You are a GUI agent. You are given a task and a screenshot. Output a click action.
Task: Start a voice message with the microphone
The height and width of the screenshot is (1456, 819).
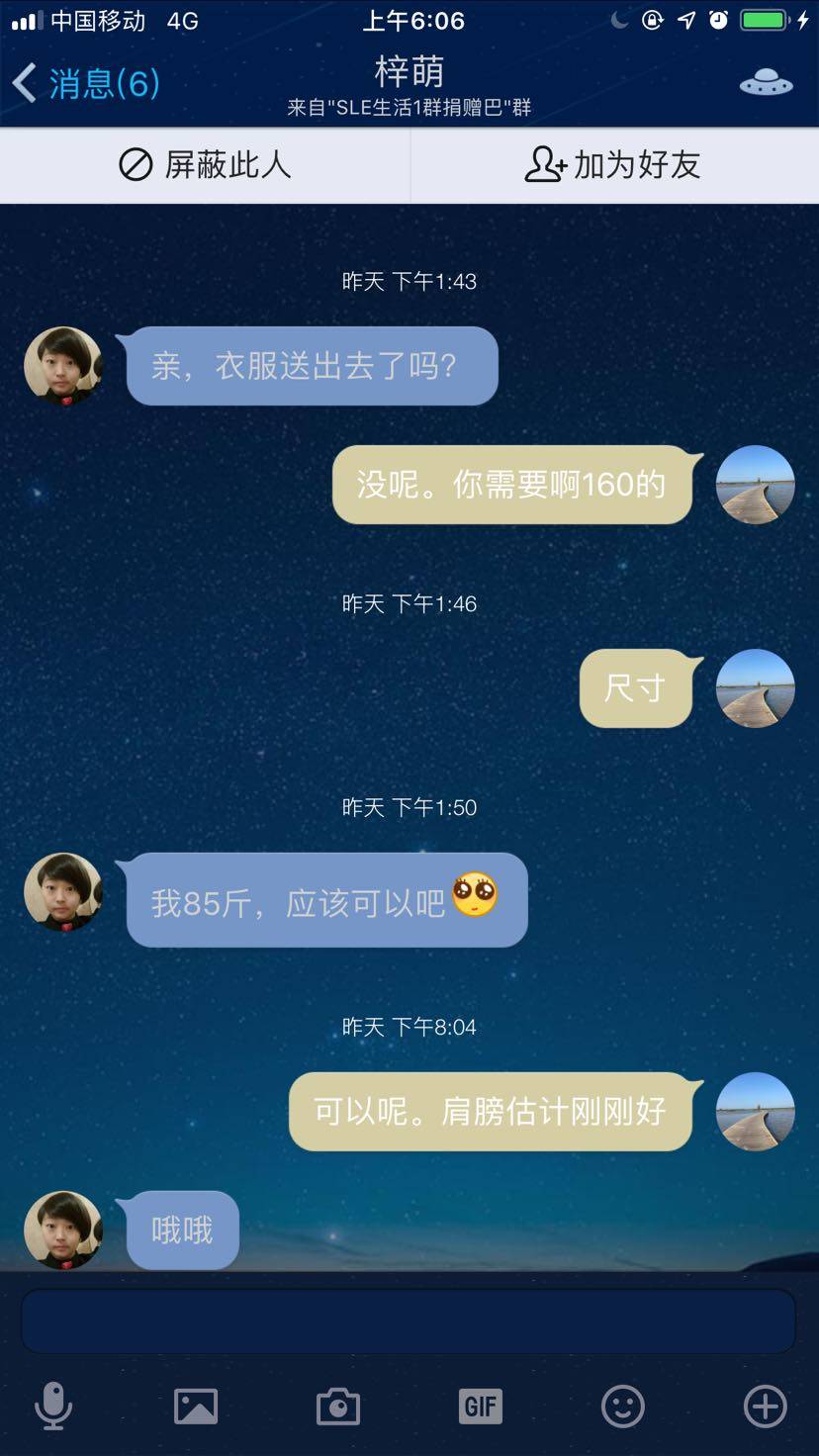(x=53, y=1406)
